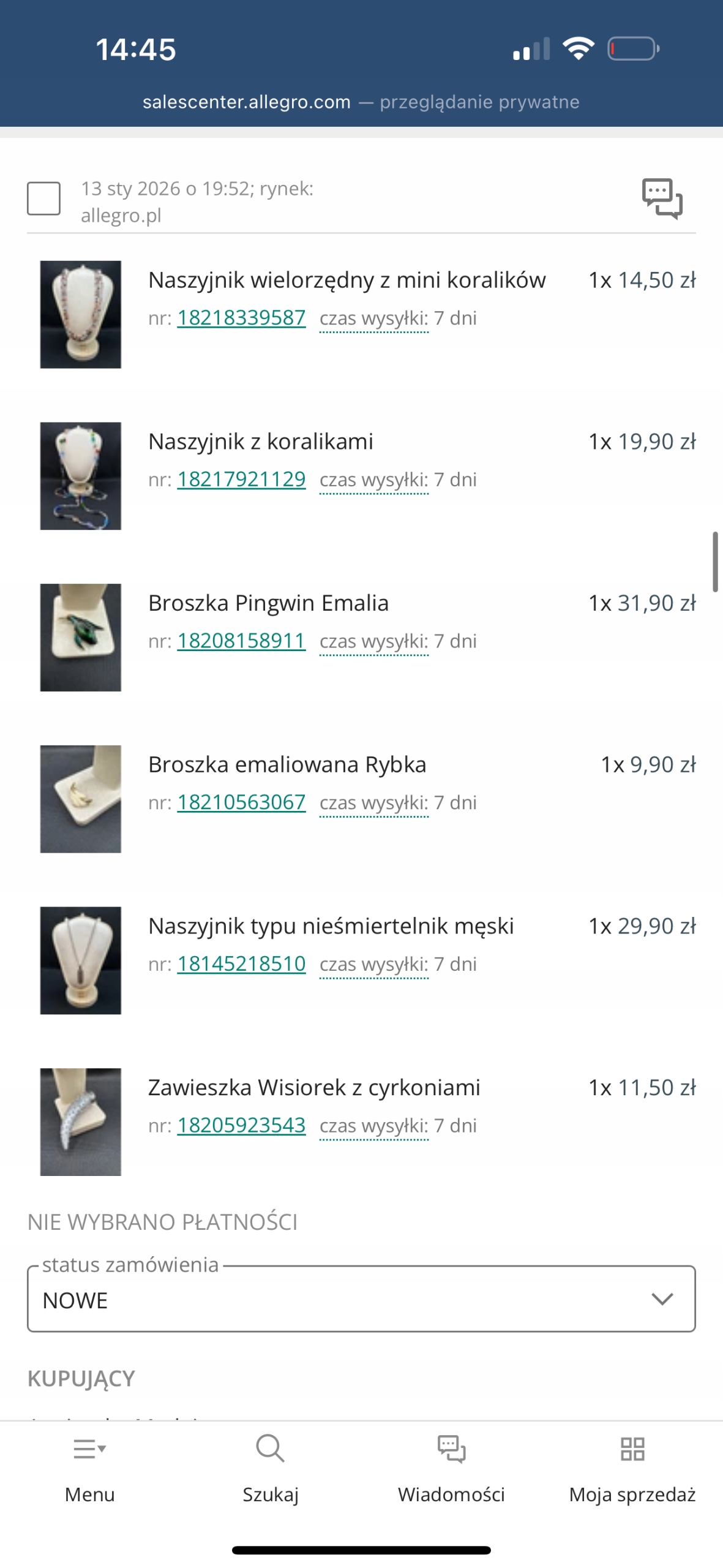Viewport: 723px width, 1568px height.
Task: Open offer number 18208158911
Action: point(241,641)
